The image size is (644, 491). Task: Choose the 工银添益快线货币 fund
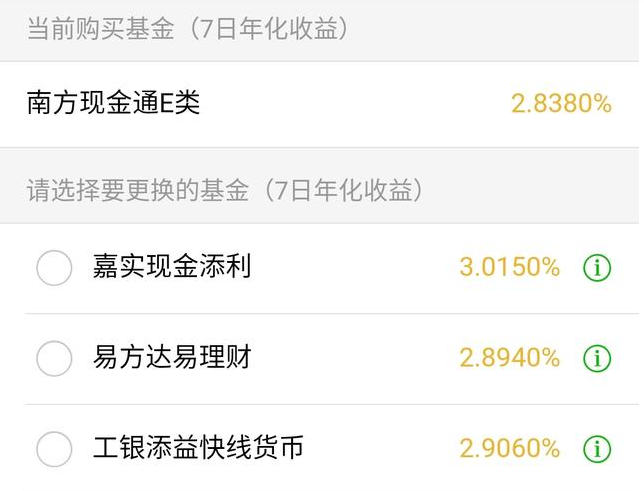tap(54, 449)
